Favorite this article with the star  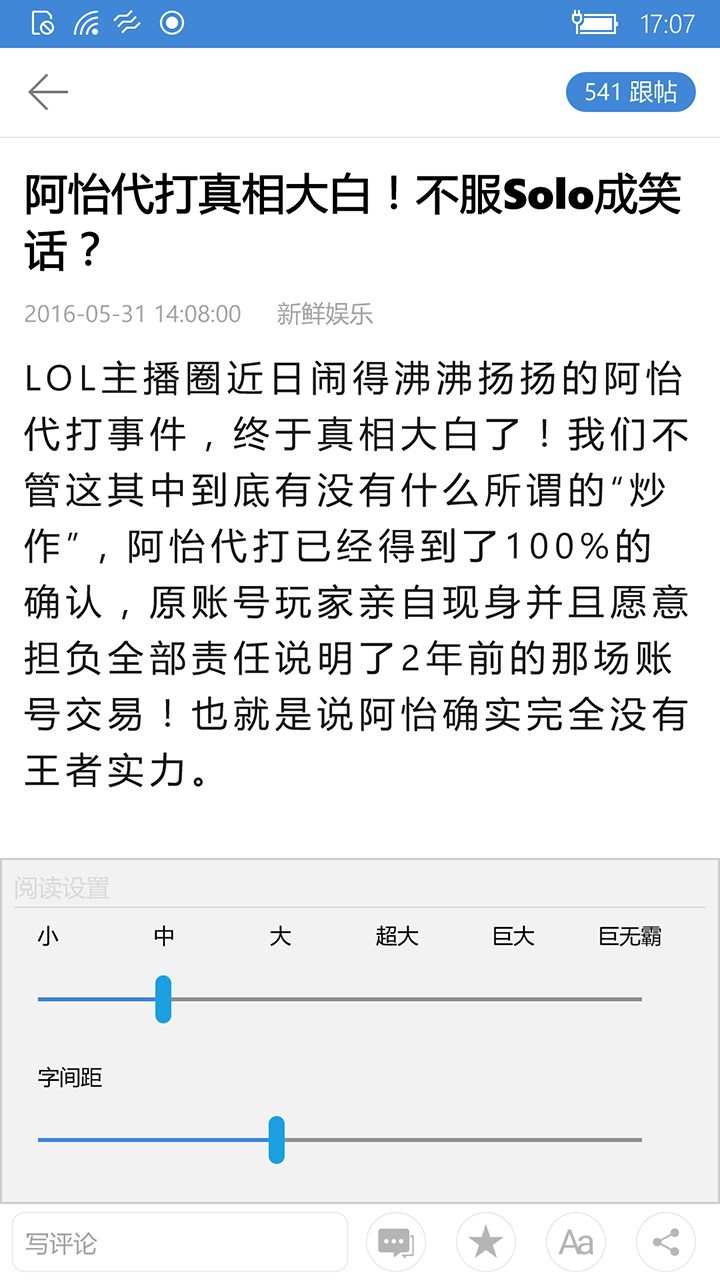click(486, 1243)
